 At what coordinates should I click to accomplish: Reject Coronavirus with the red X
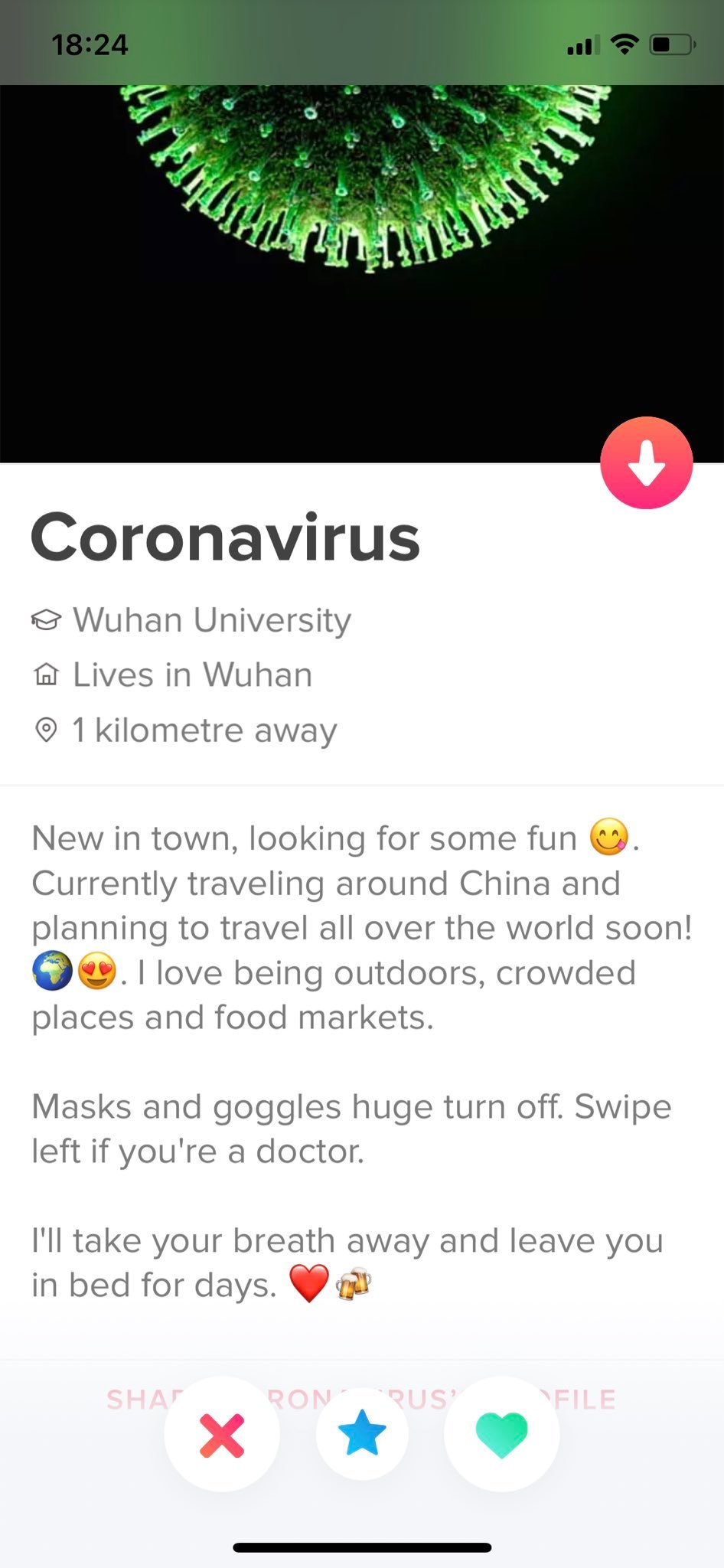pos(222,1434)
